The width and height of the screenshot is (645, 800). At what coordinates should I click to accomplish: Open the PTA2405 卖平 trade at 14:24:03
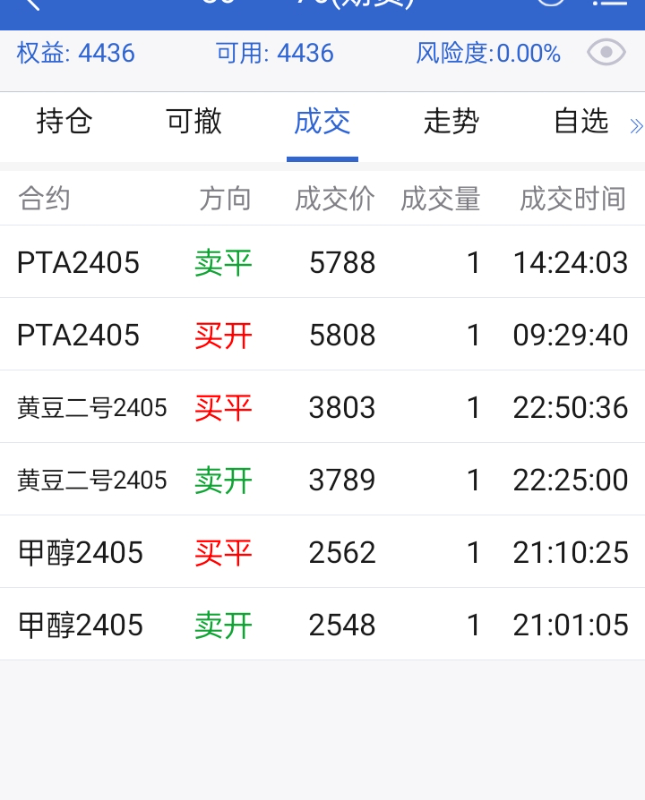tap(322, 263)
